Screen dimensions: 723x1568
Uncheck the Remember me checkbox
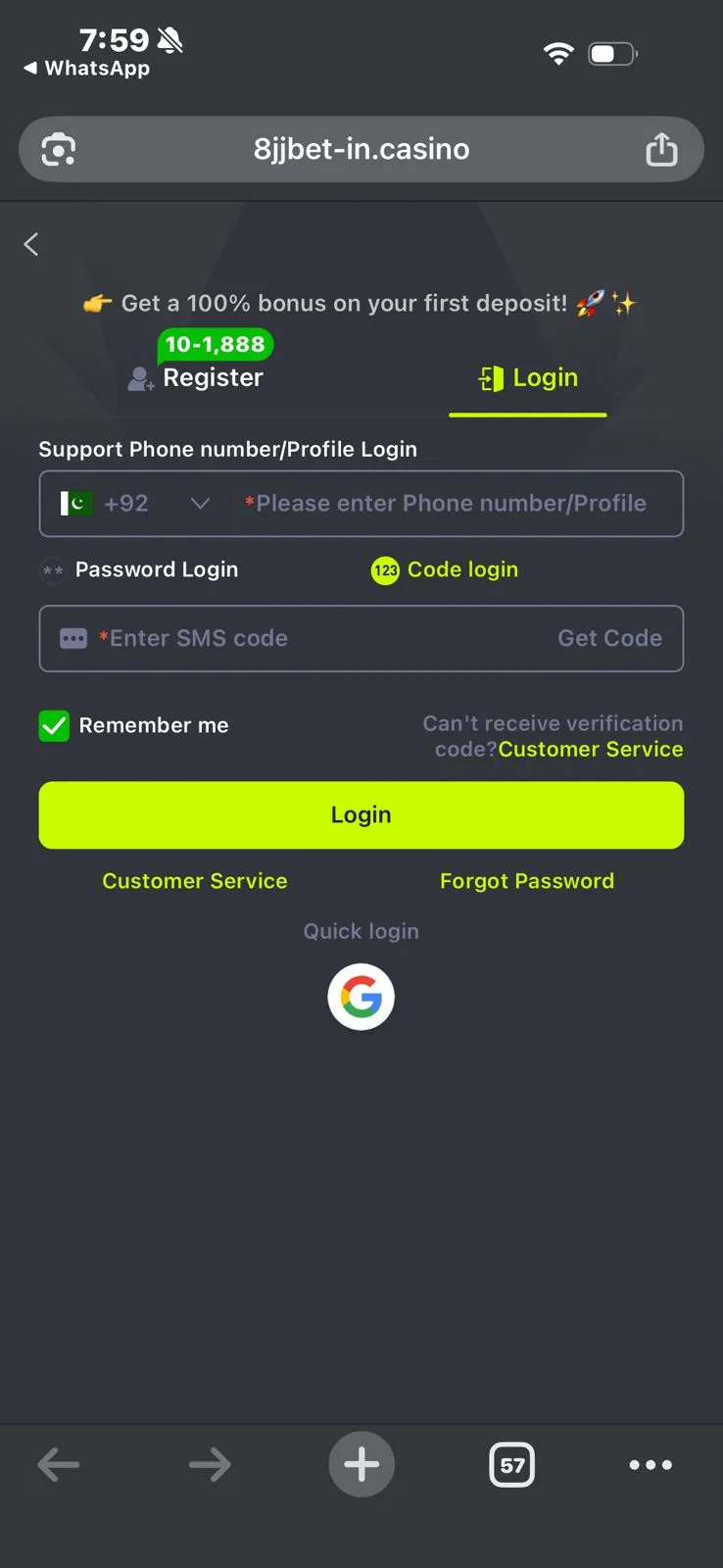[x=54, y=726]
